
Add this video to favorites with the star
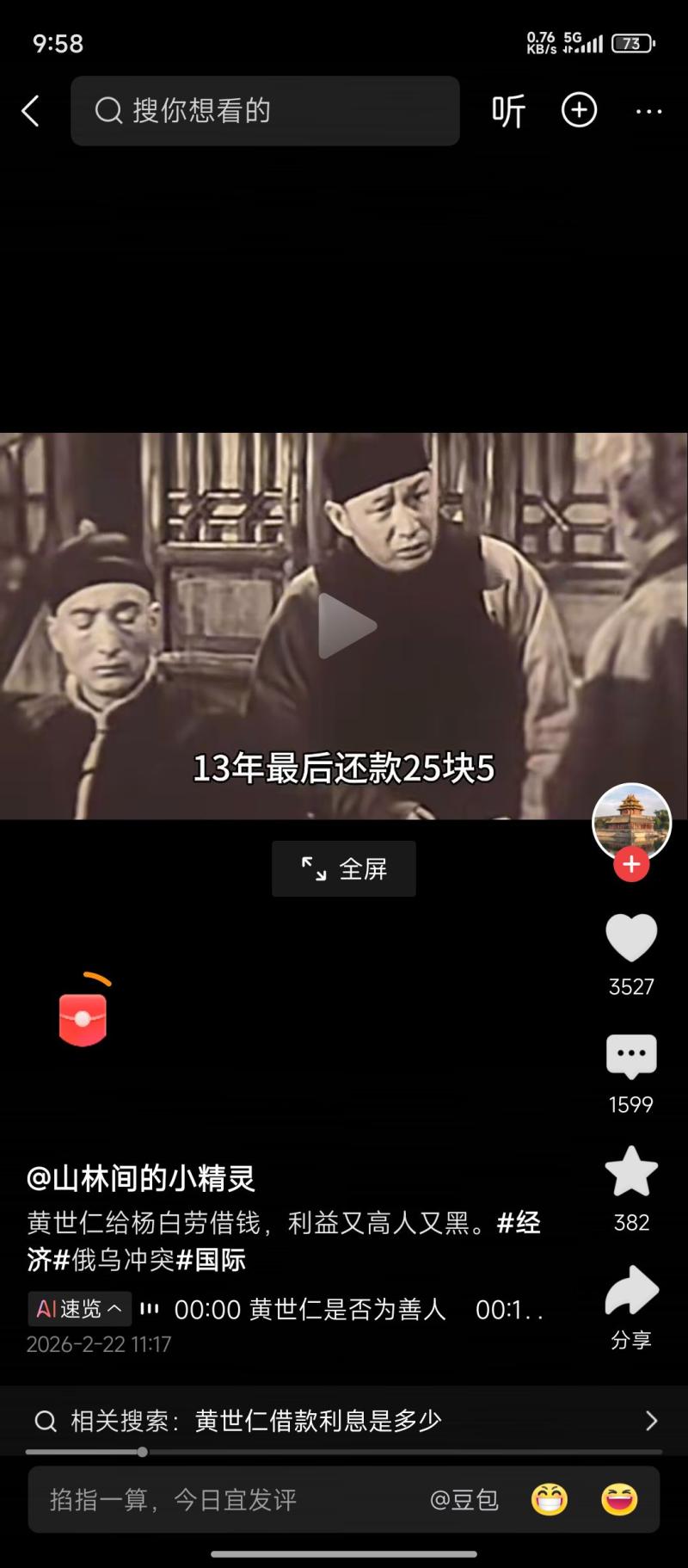point(631,1172)
